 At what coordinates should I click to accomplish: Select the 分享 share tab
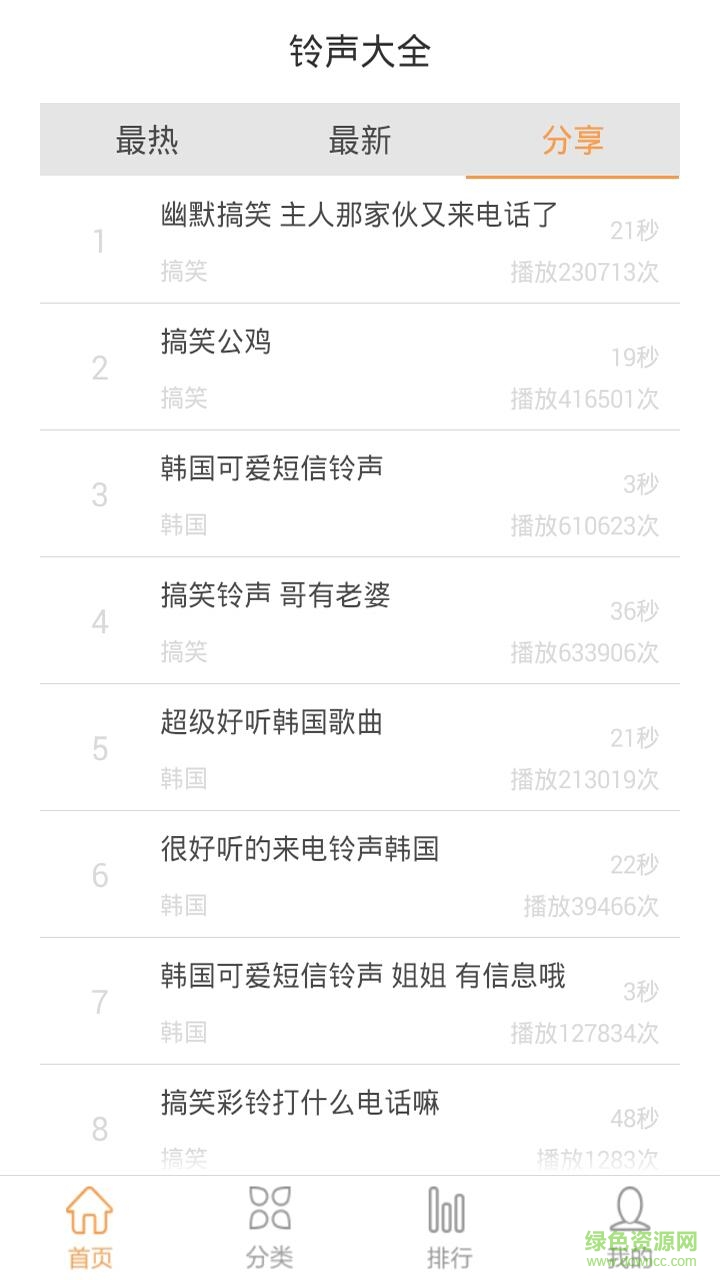572,140
